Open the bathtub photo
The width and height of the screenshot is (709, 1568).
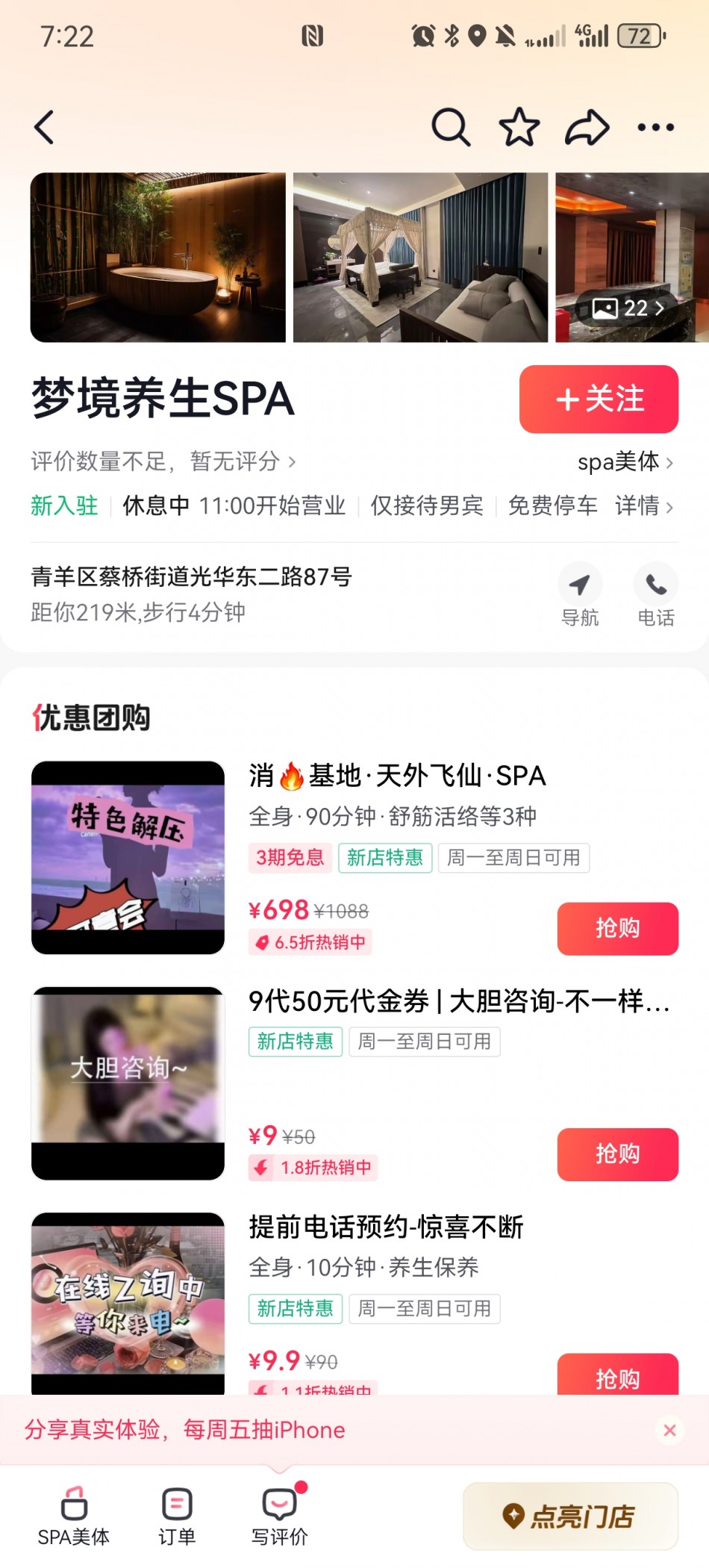157,258
